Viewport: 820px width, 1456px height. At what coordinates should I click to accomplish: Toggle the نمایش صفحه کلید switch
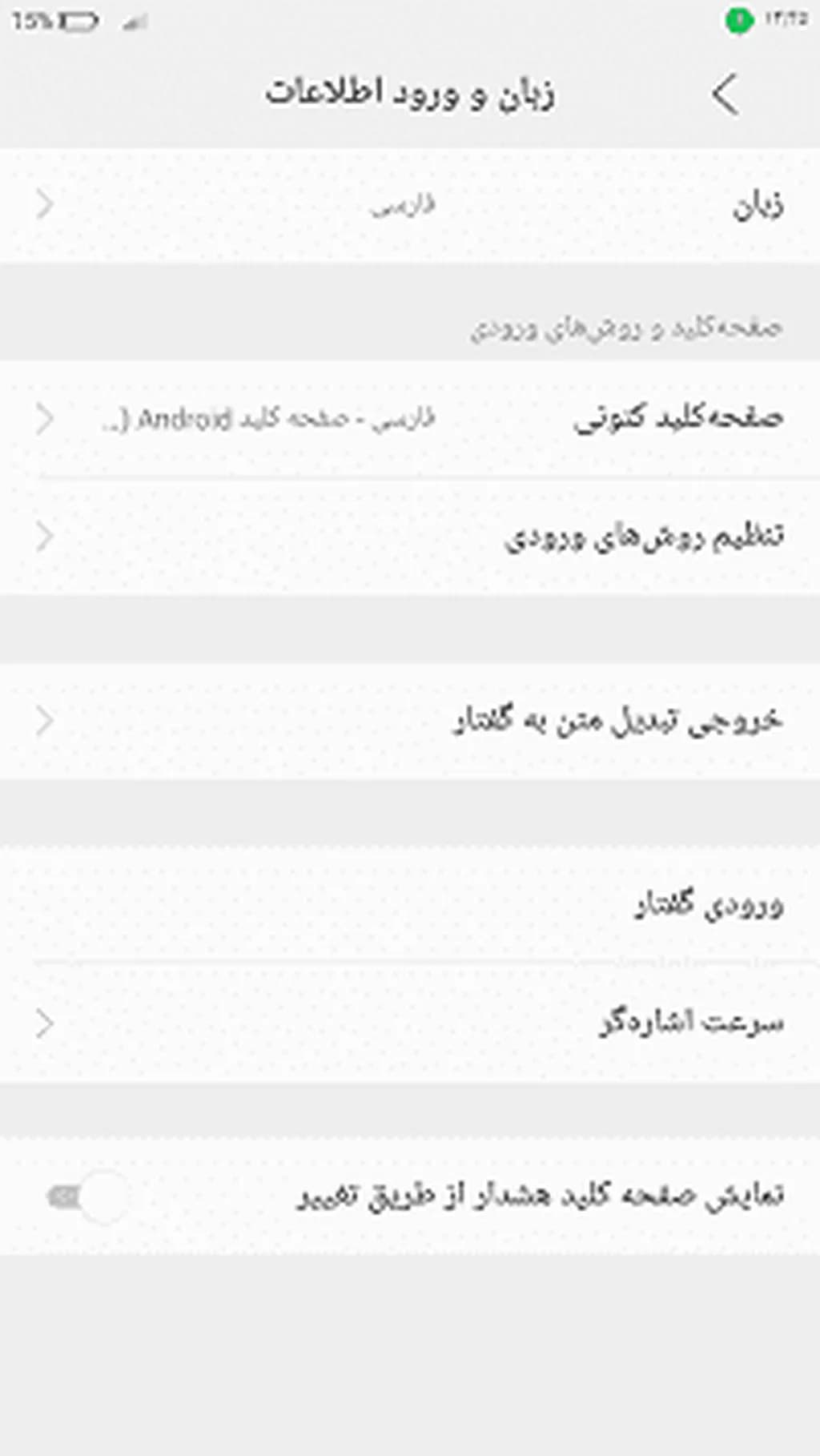tap(88, 1197)
